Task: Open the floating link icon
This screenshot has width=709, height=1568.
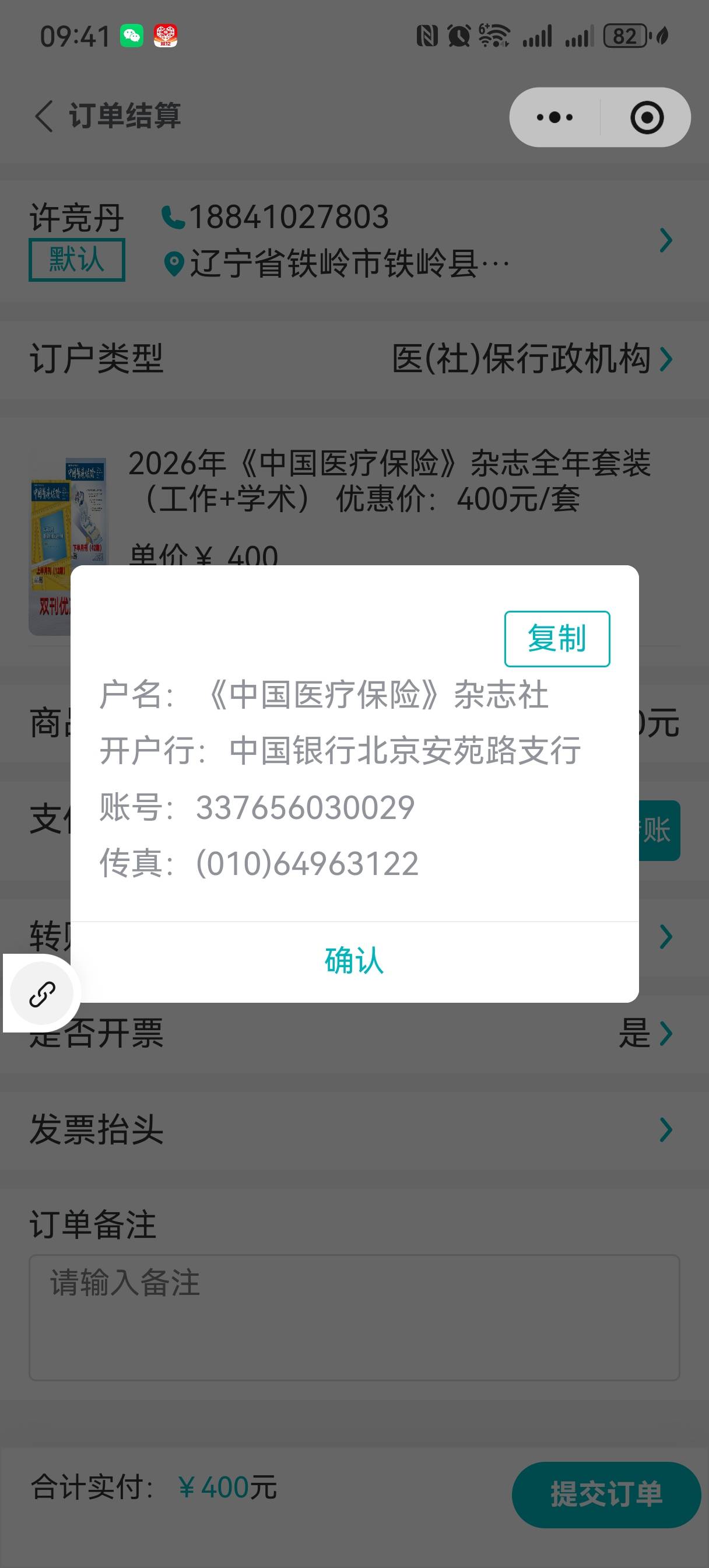Action: coord(42,994)
